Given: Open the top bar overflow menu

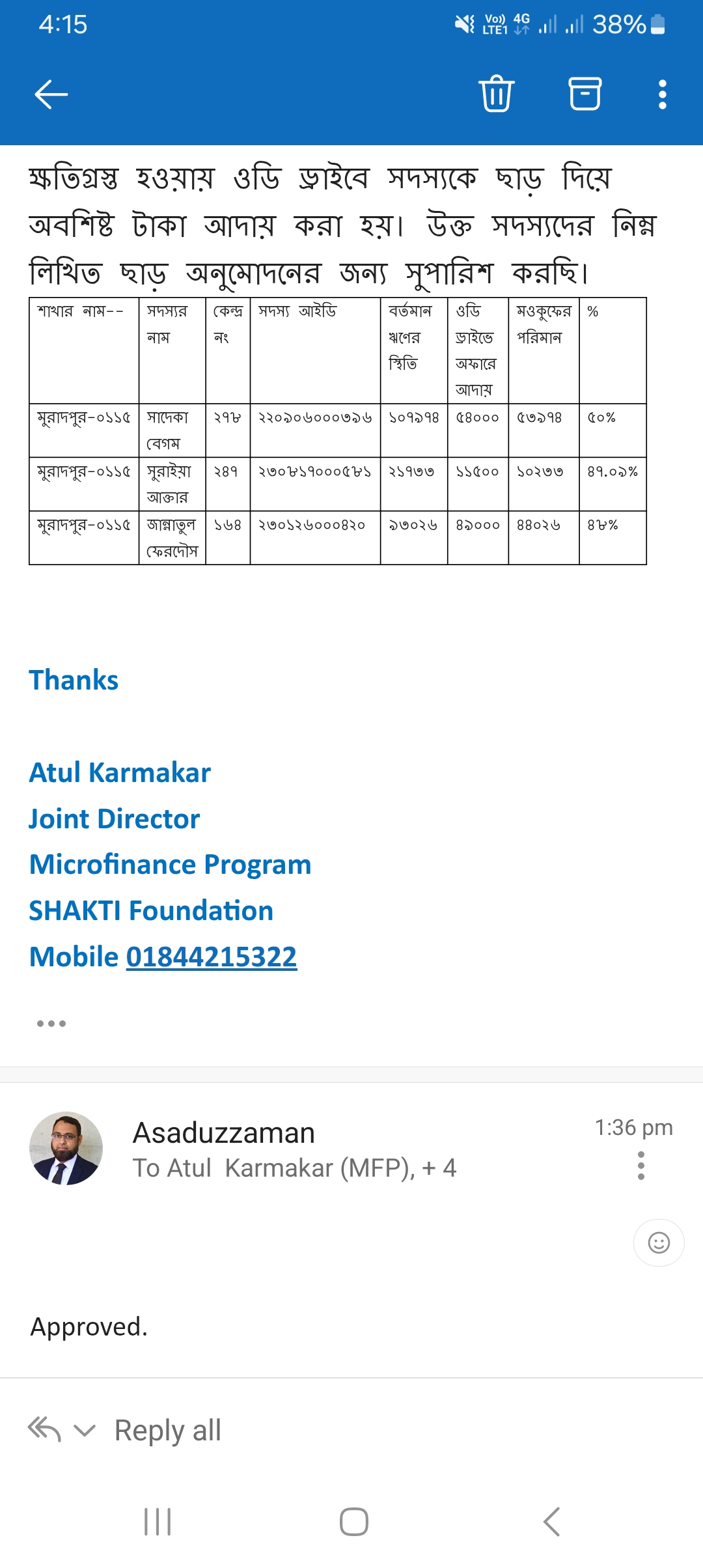Looking at the screenshot, I should [x=662, y=94].
